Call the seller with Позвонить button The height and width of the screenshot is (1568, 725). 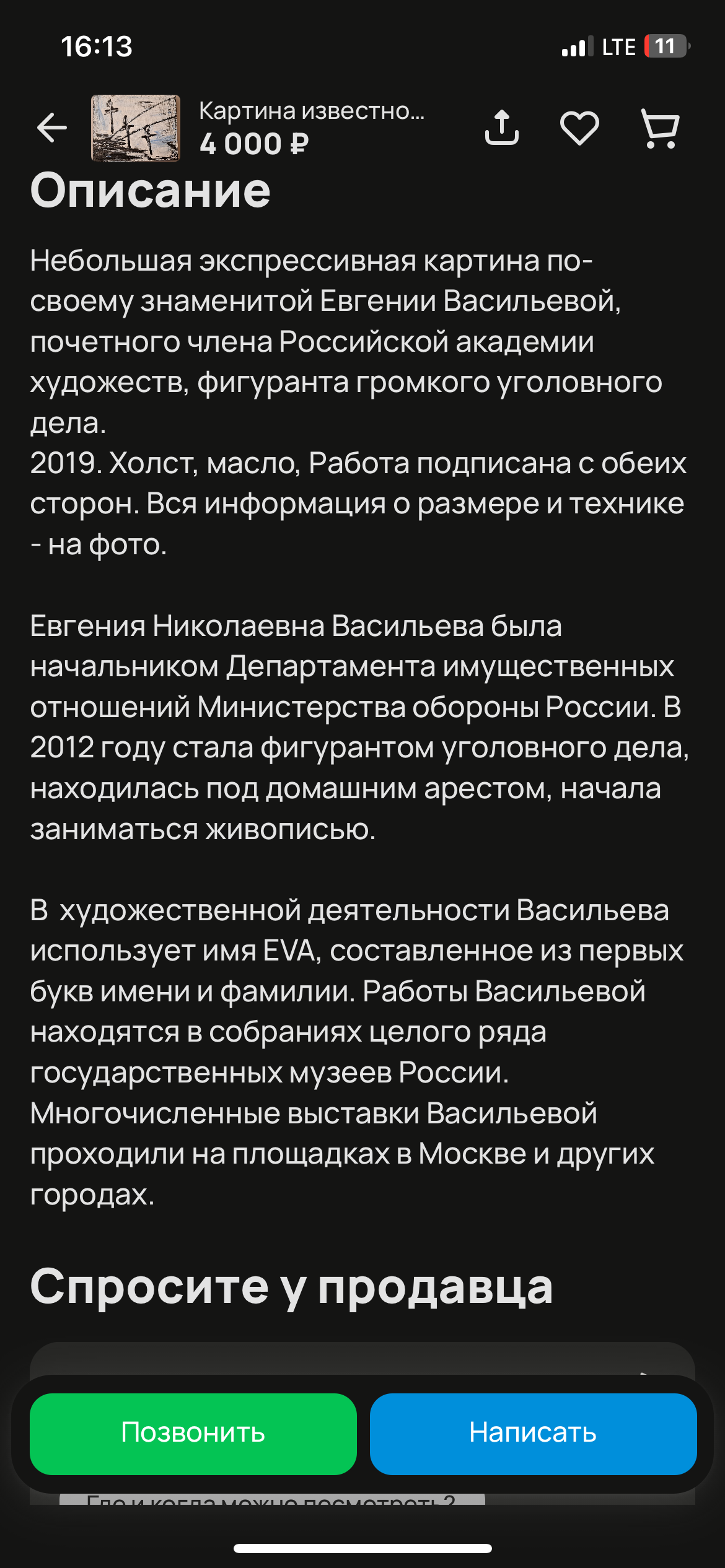coord(193,1434)
